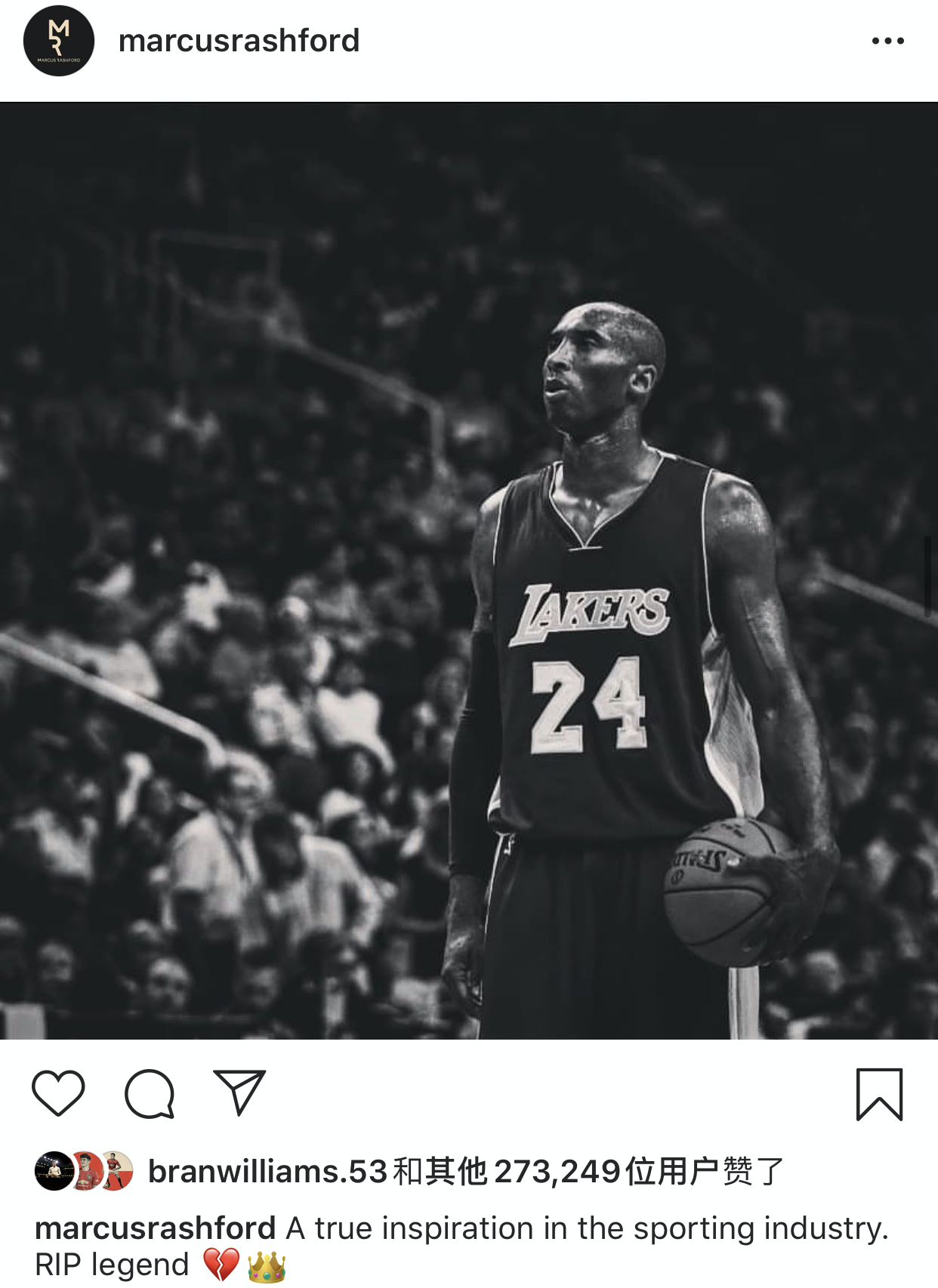
Task: Open marcusrashford's profile picture
Action: [x=59, y=41]
